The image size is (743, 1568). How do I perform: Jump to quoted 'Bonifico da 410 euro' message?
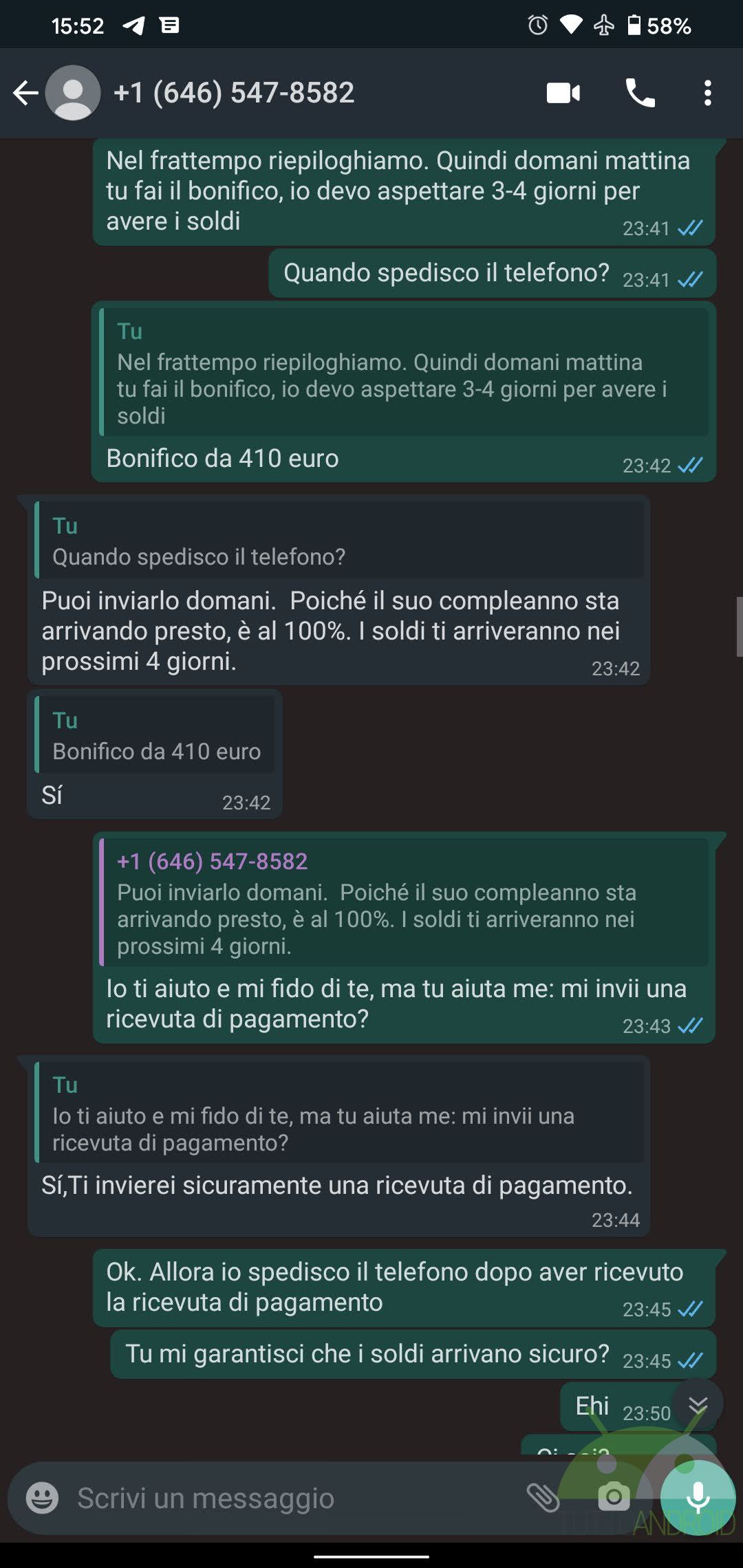pos(155,734)
